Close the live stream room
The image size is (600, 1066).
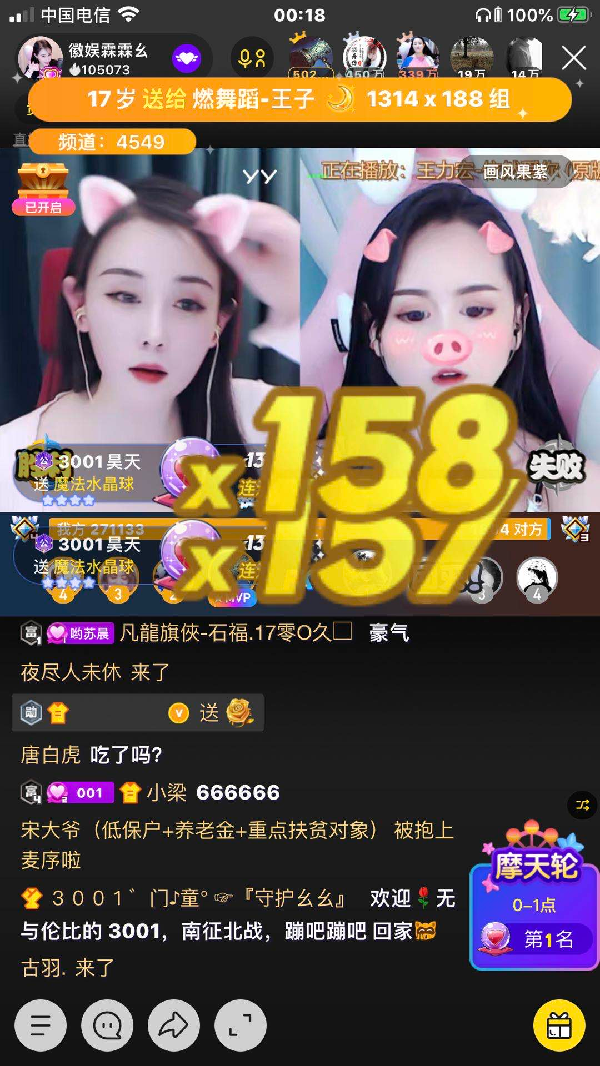point(573,58)
